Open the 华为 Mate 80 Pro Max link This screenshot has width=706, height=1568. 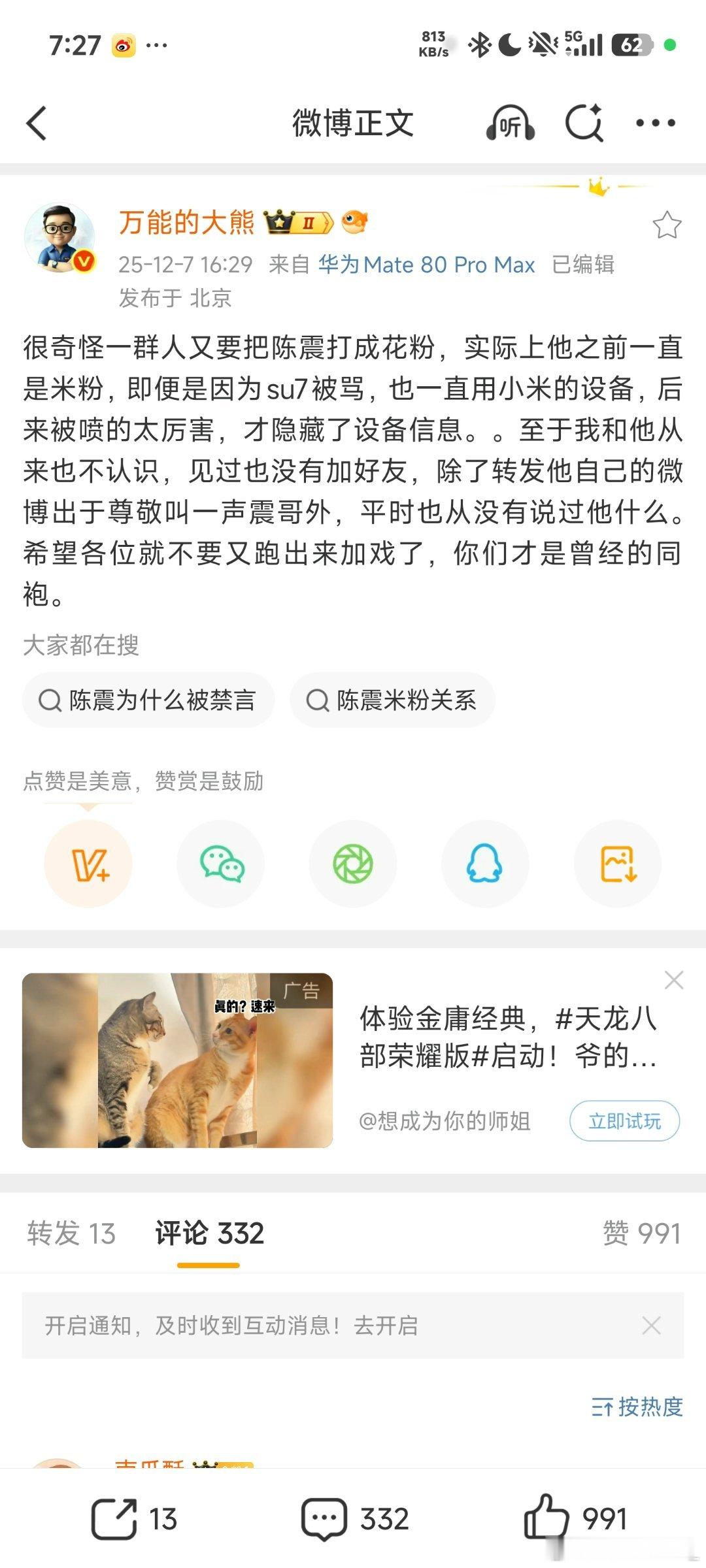pyautogui.click(x=425, y=265)
